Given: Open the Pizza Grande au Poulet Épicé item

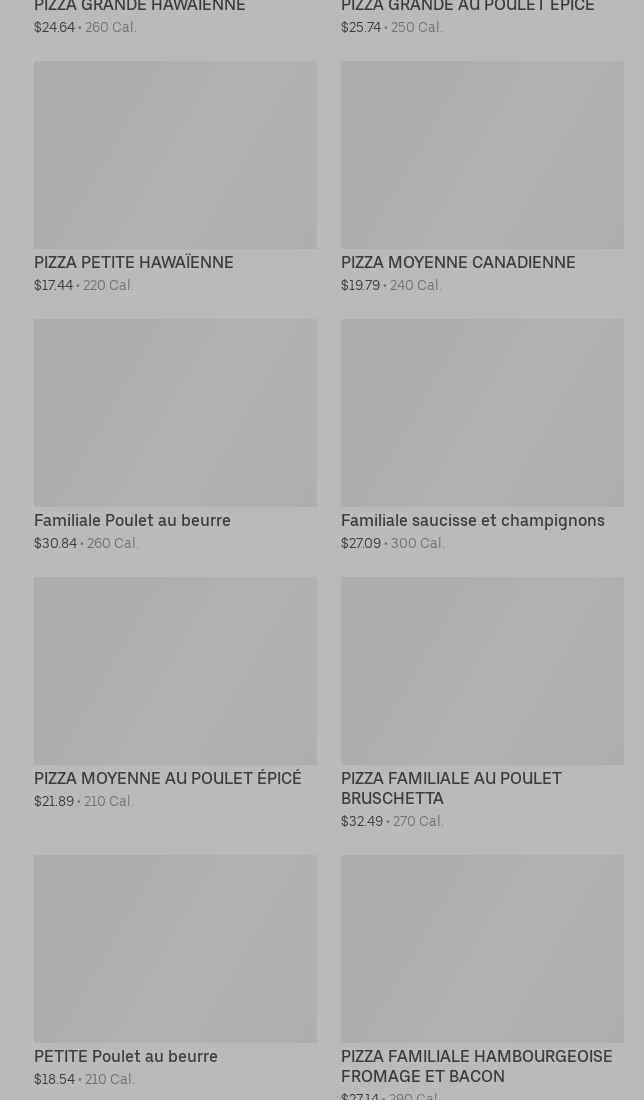Looking at the screenshot, I should pos(467,7).
